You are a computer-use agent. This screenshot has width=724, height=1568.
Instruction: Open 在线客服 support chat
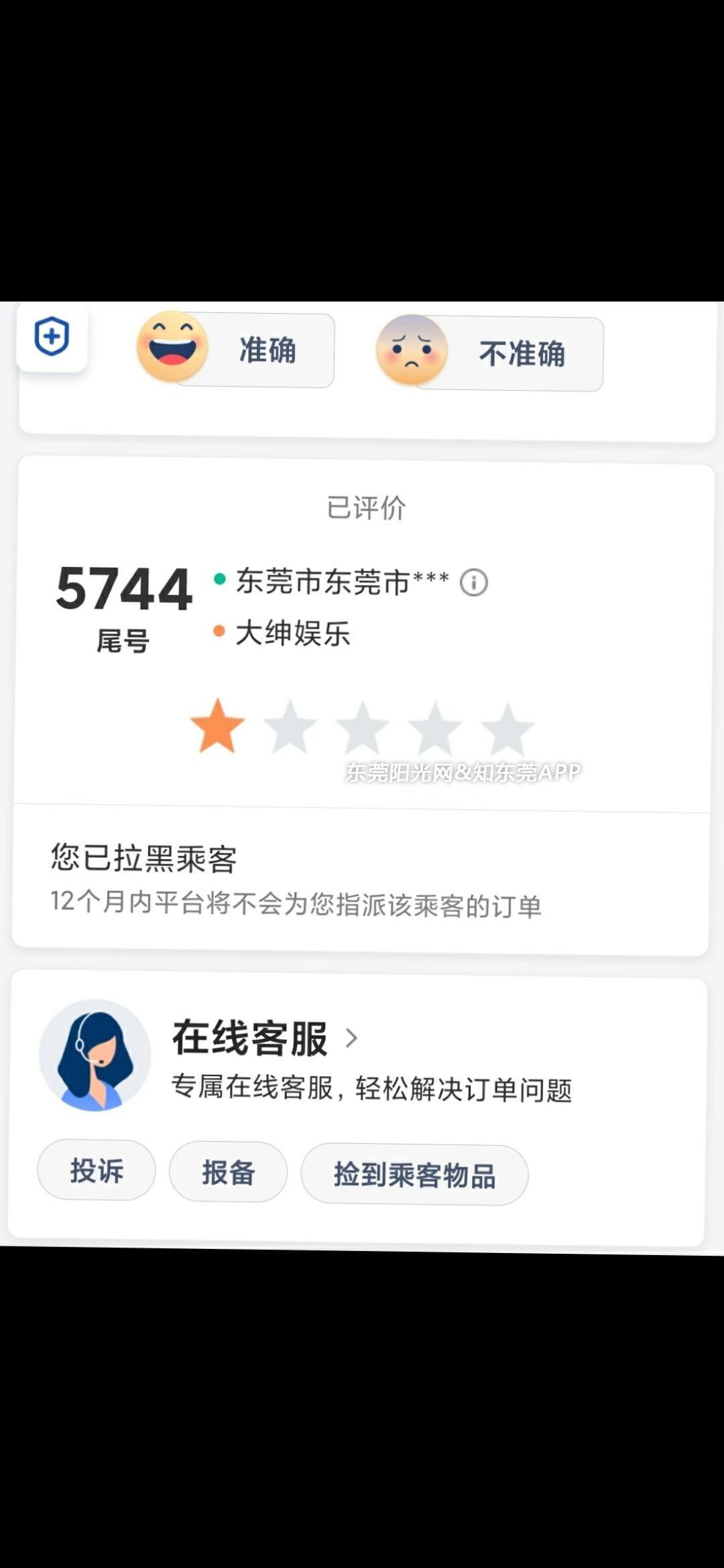pos(265,1038)
